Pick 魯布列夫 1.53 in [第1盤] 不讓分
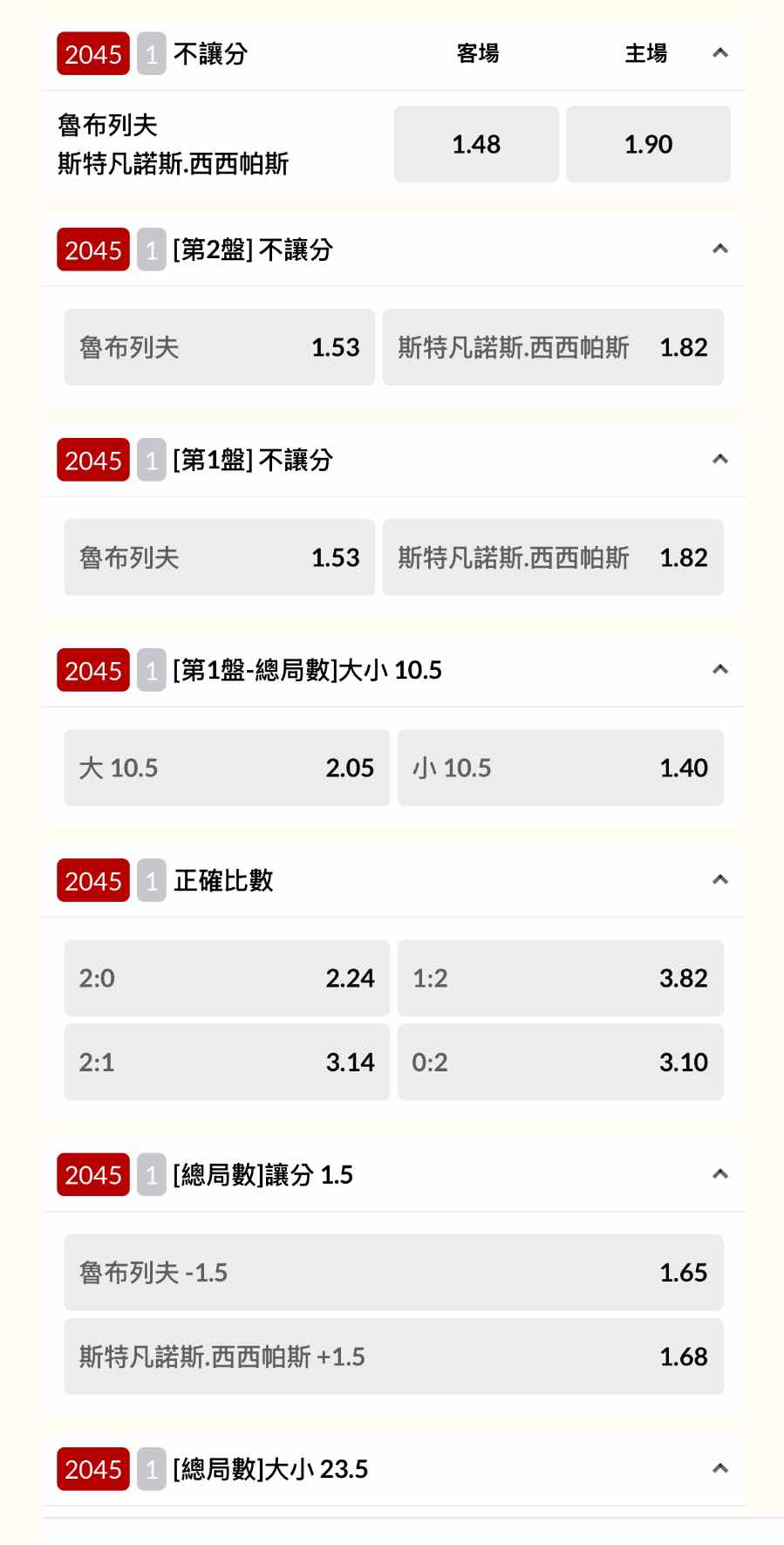This screenshot has width=784, height=1545. (219, 557)
